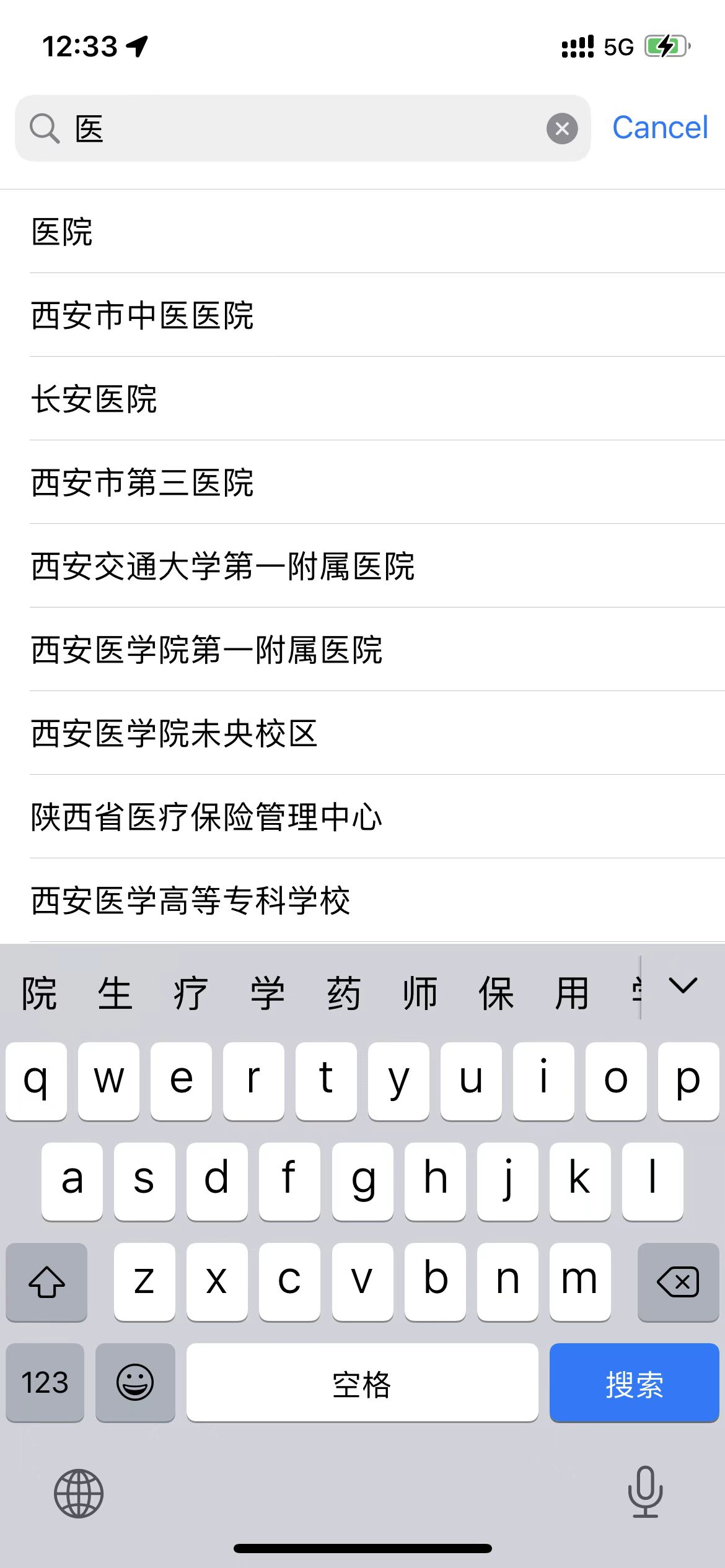
Task: Open the emoji keyboard
Action: click(x=135, y=1383)
